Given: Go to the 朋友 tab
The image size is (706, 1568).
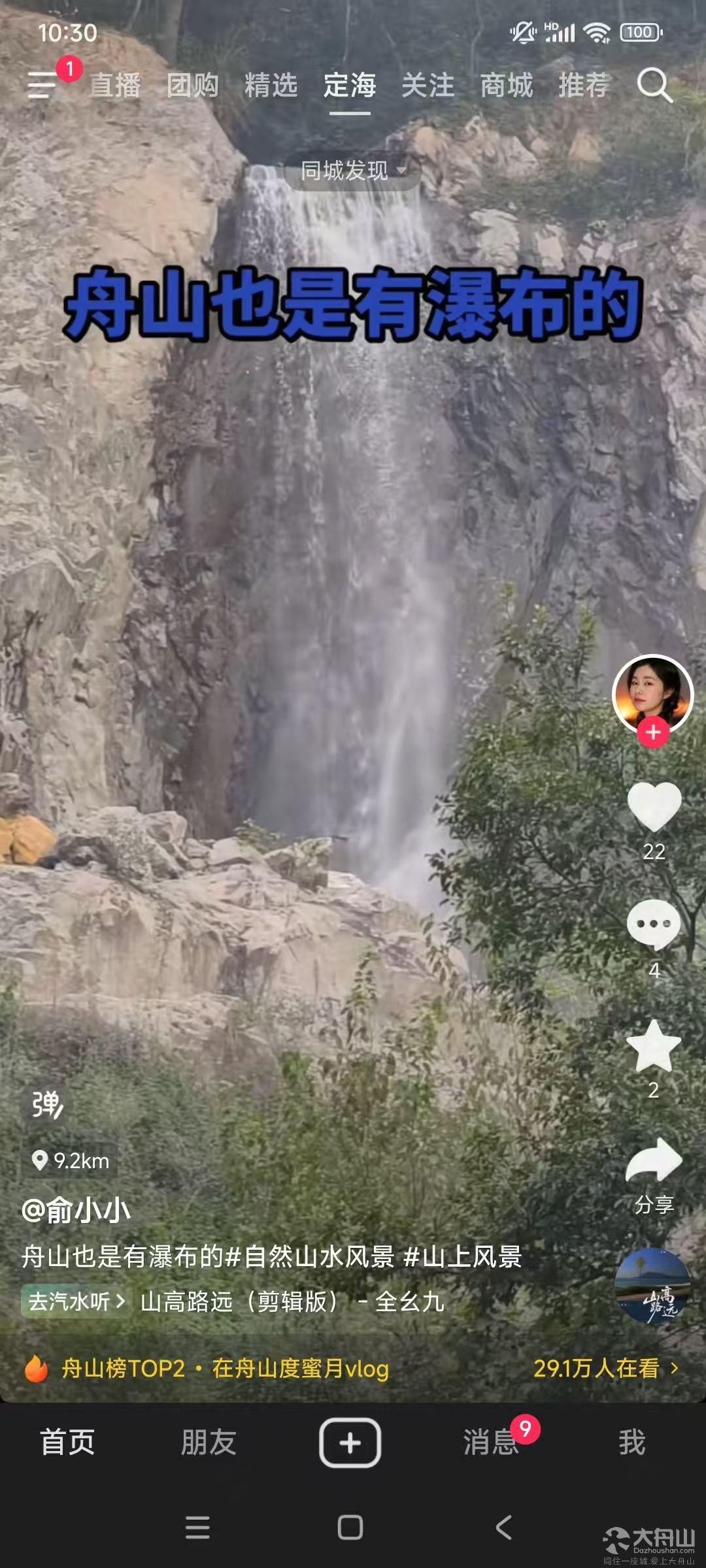Looking at the screenshot, I should coord(209,1443).
